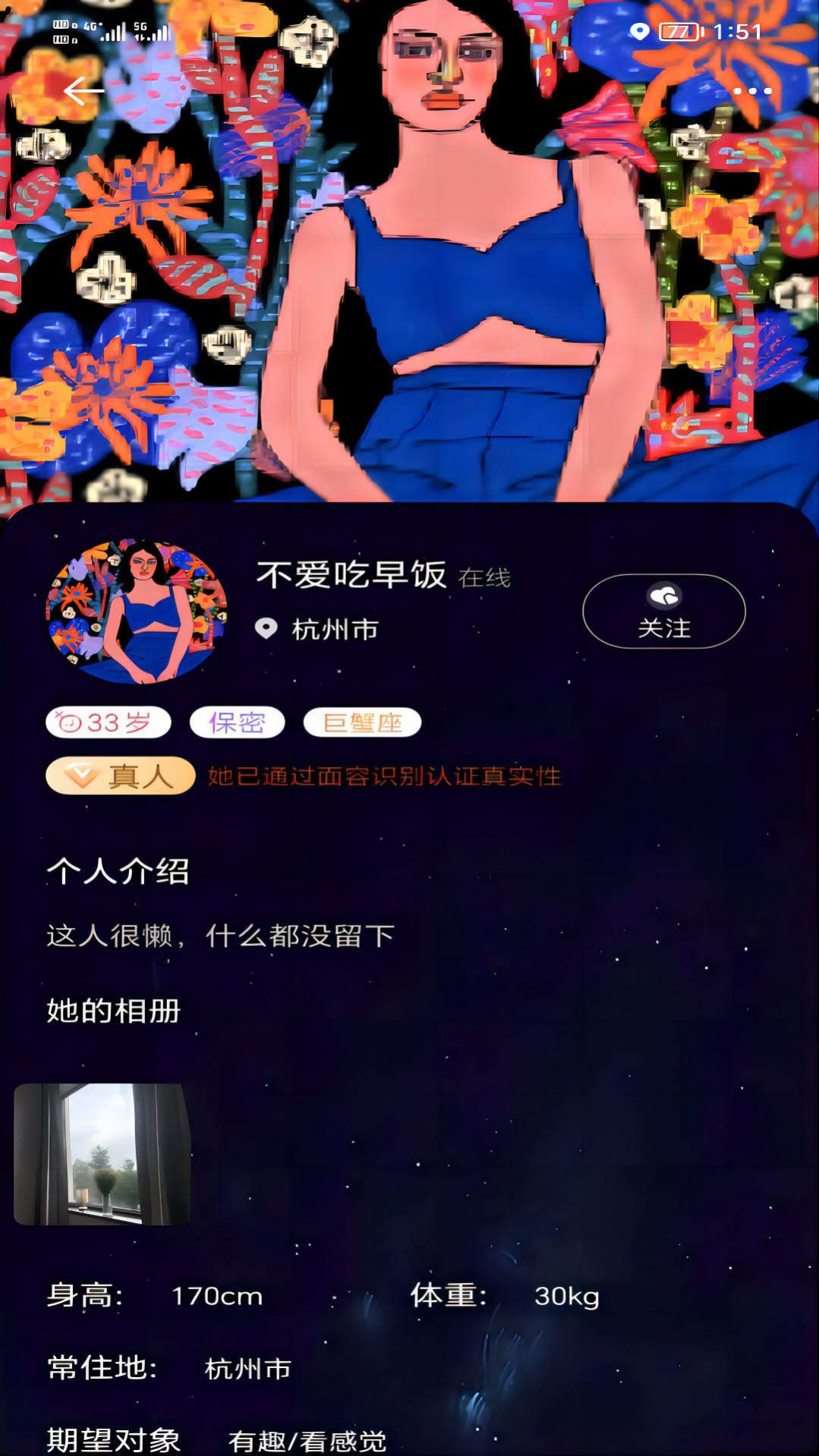Open the round profile avatar
819x1456 pixels.
click(x=137, y=612)
